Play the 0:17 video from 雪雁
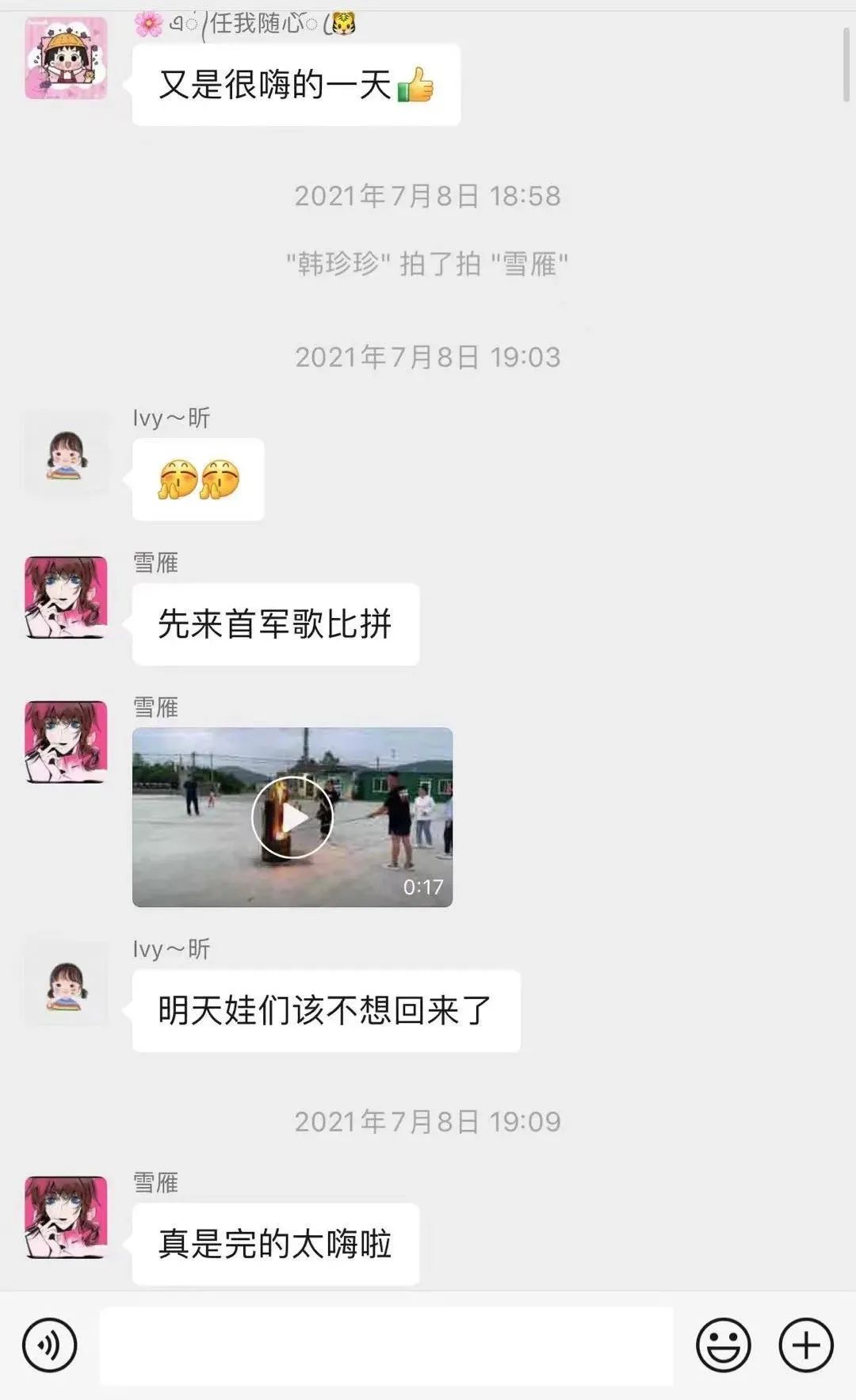Screen dimensions: 856x1400 point(292,818)
